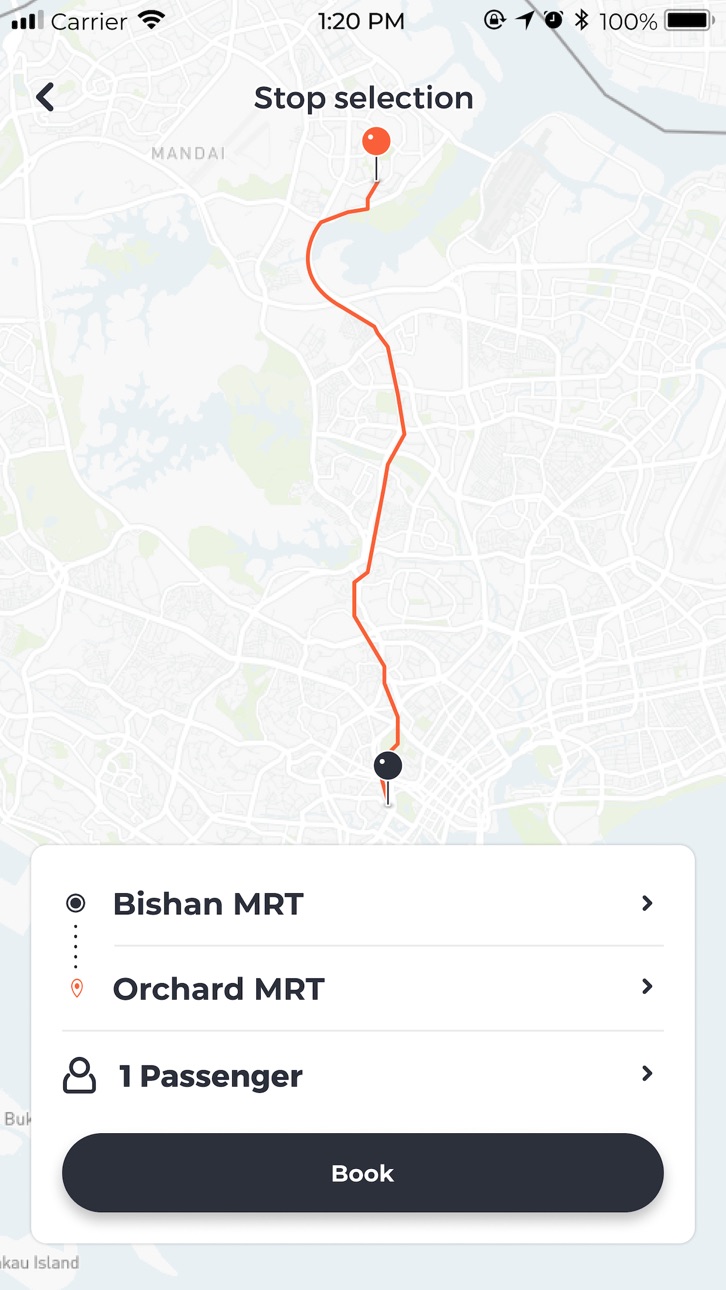Image resolution: width=726 pixels, height=1290 pixels.
Task: Open the 1 Passenger selector
Action: 363,1075
